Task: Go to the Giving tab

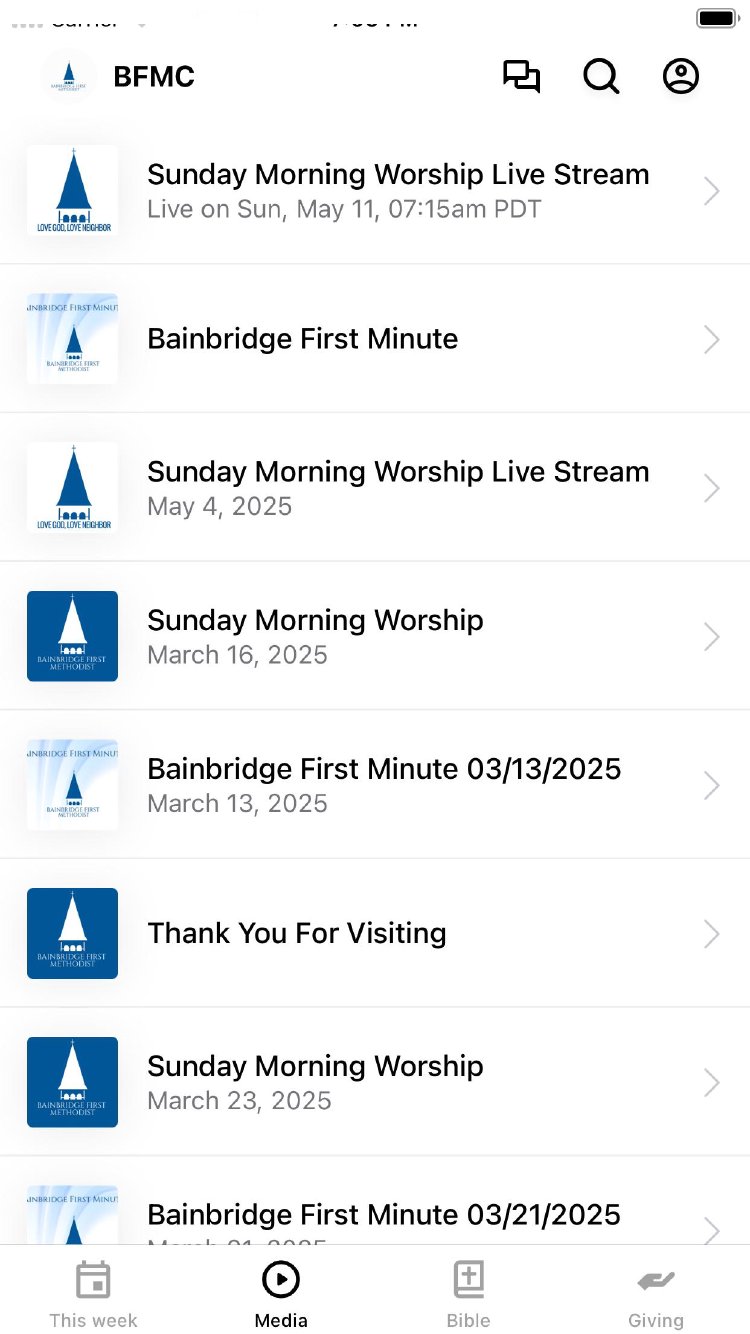Action: [x=656, y=1294]
